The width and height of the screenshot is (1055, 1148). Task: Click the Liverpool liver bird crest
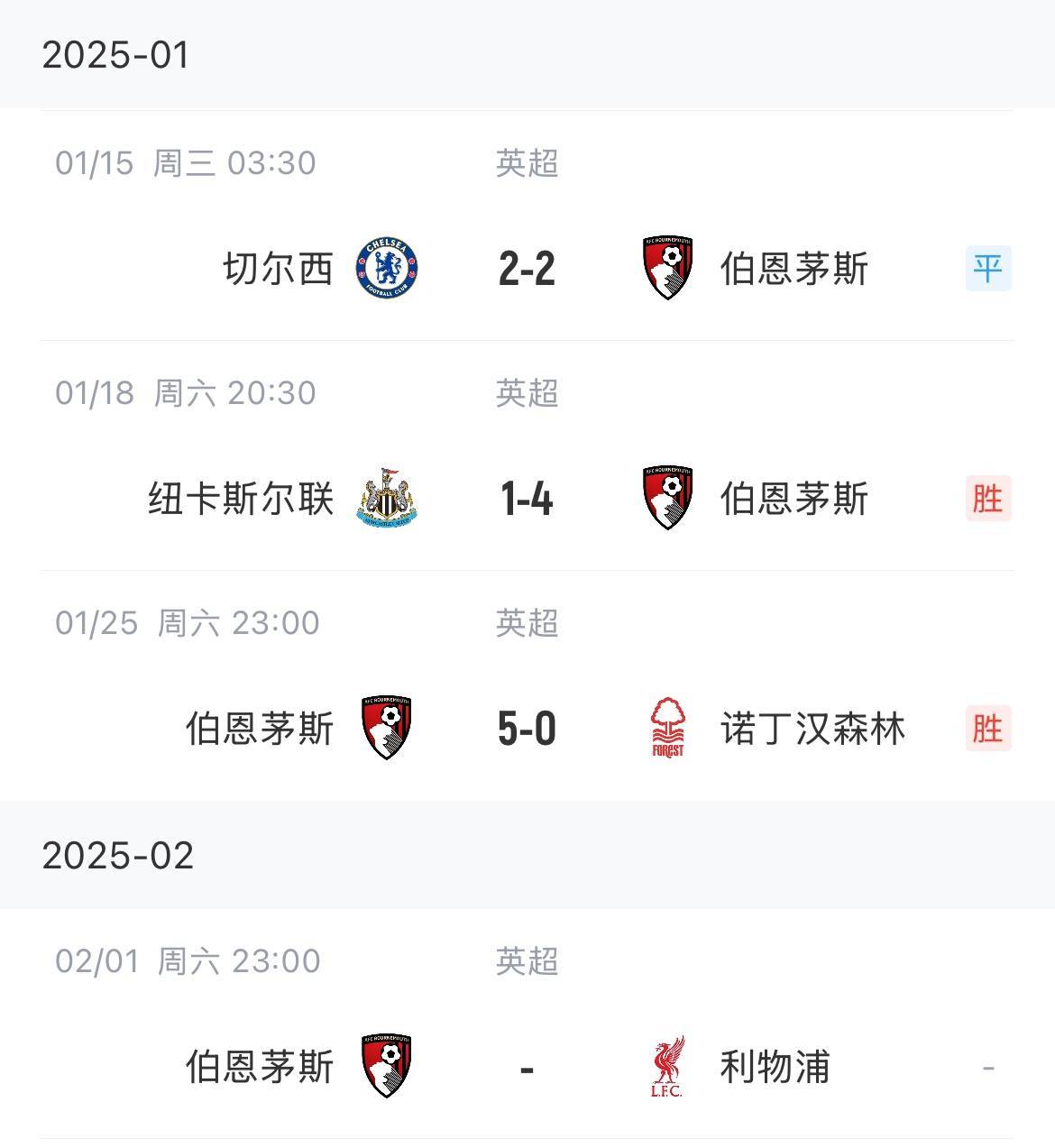[668, 1065]
